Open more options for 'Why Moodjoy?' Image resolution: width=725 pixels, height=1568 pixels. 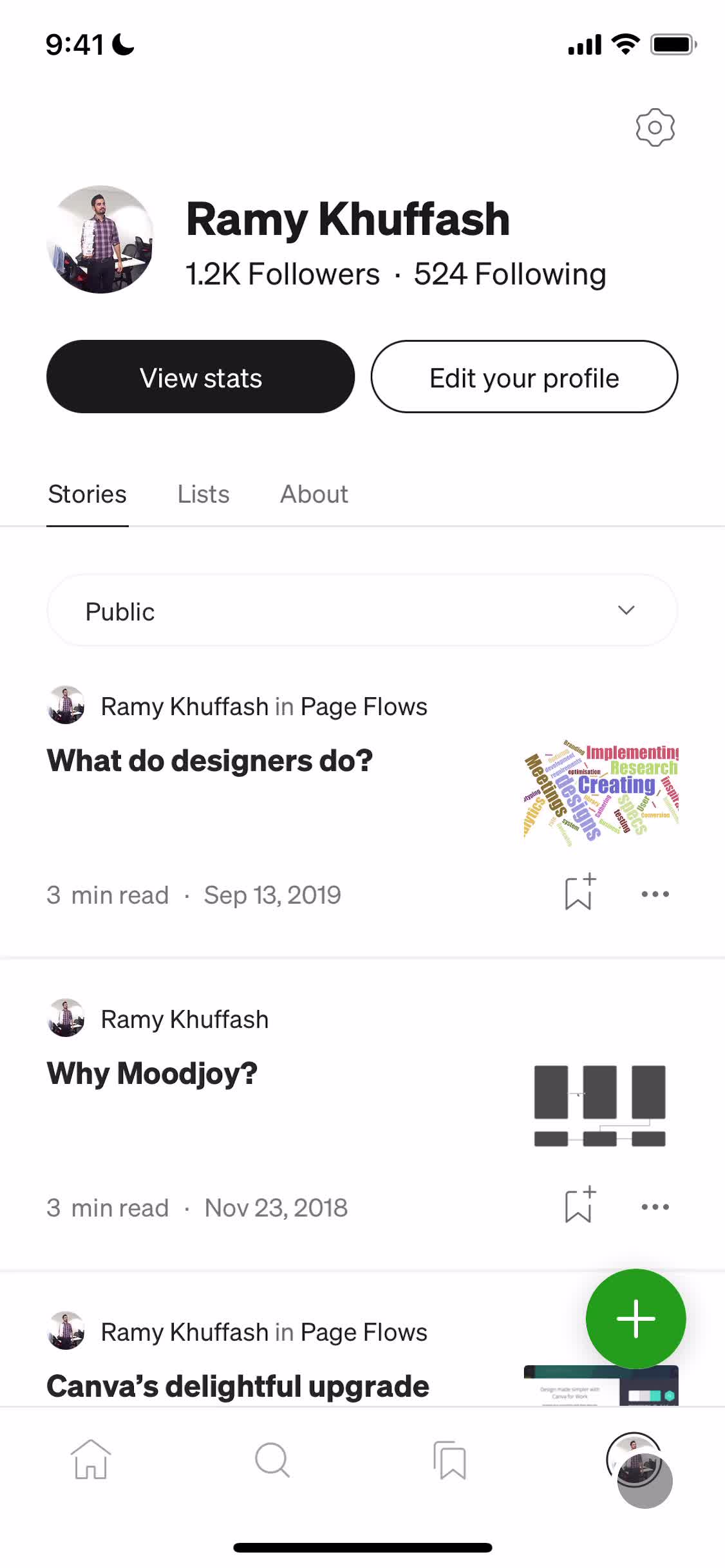click(x=655, y=1206)
